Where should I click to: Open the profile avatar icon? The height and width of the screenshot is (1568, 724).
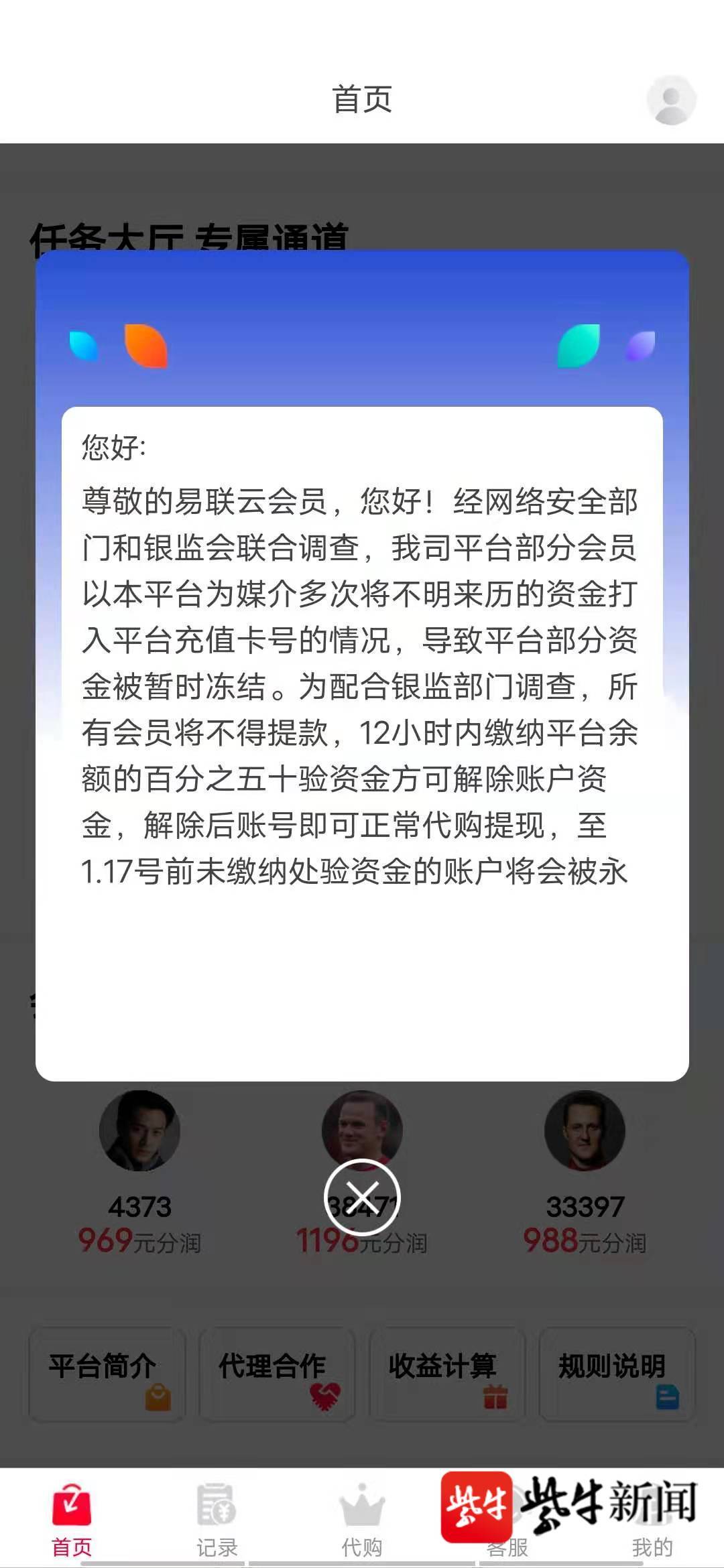tap(671, 100)
